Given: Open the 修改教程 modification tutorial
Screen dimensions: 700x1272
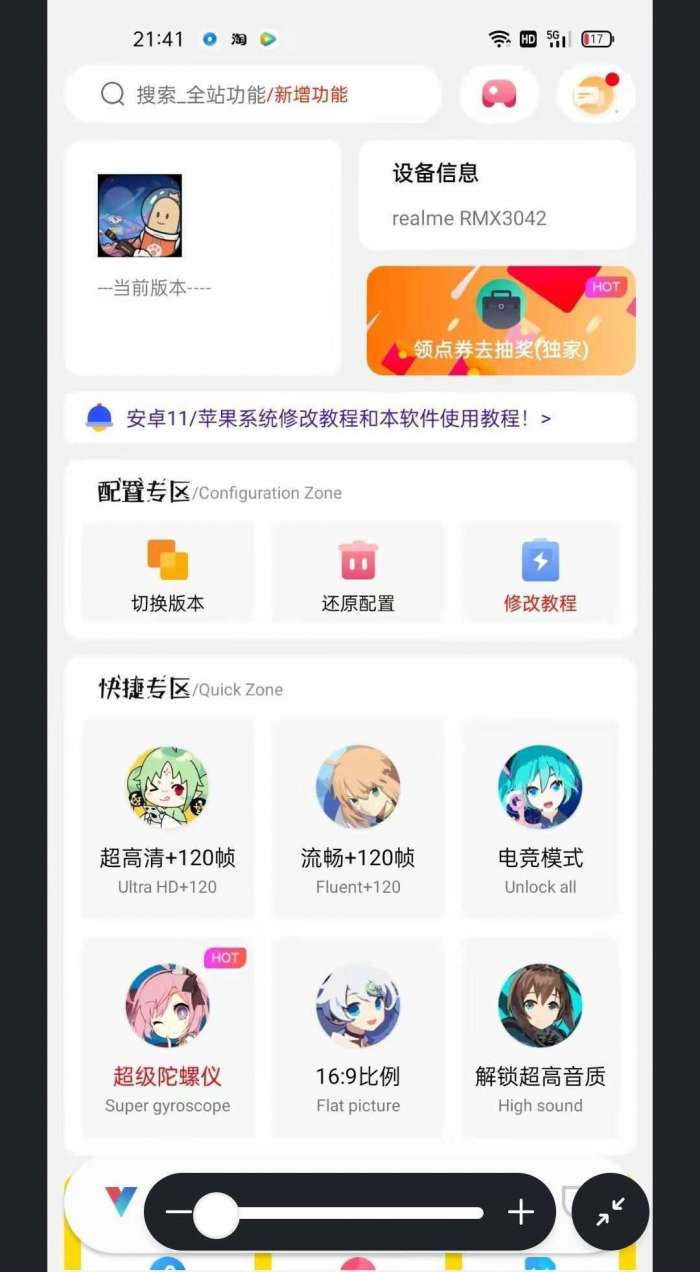Looking at the screenshot, I should coord(540,575).
